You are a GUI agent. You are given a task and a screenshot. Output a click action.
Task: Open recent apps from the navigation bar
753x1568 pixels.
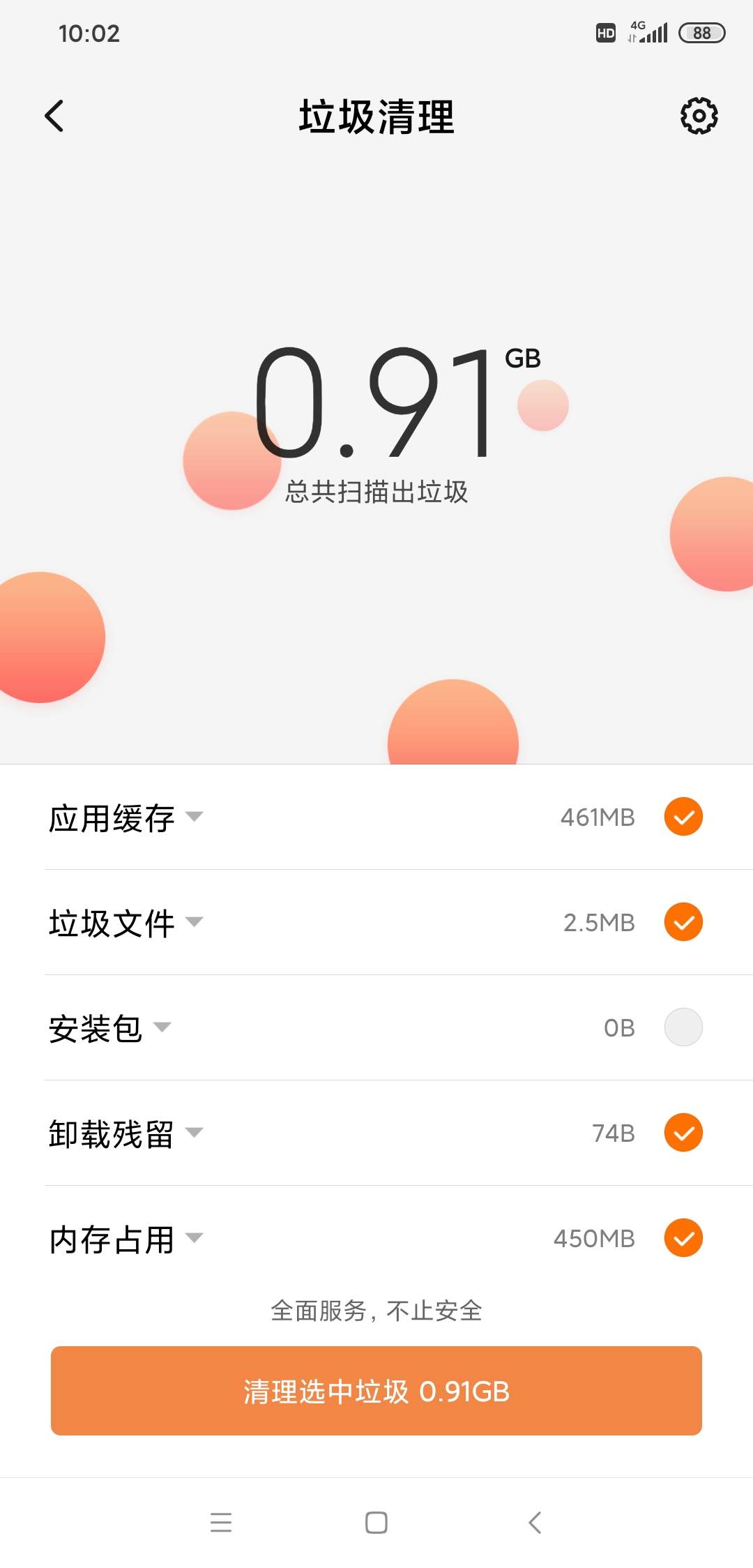pyautogui.click(x=221, y=1522)
